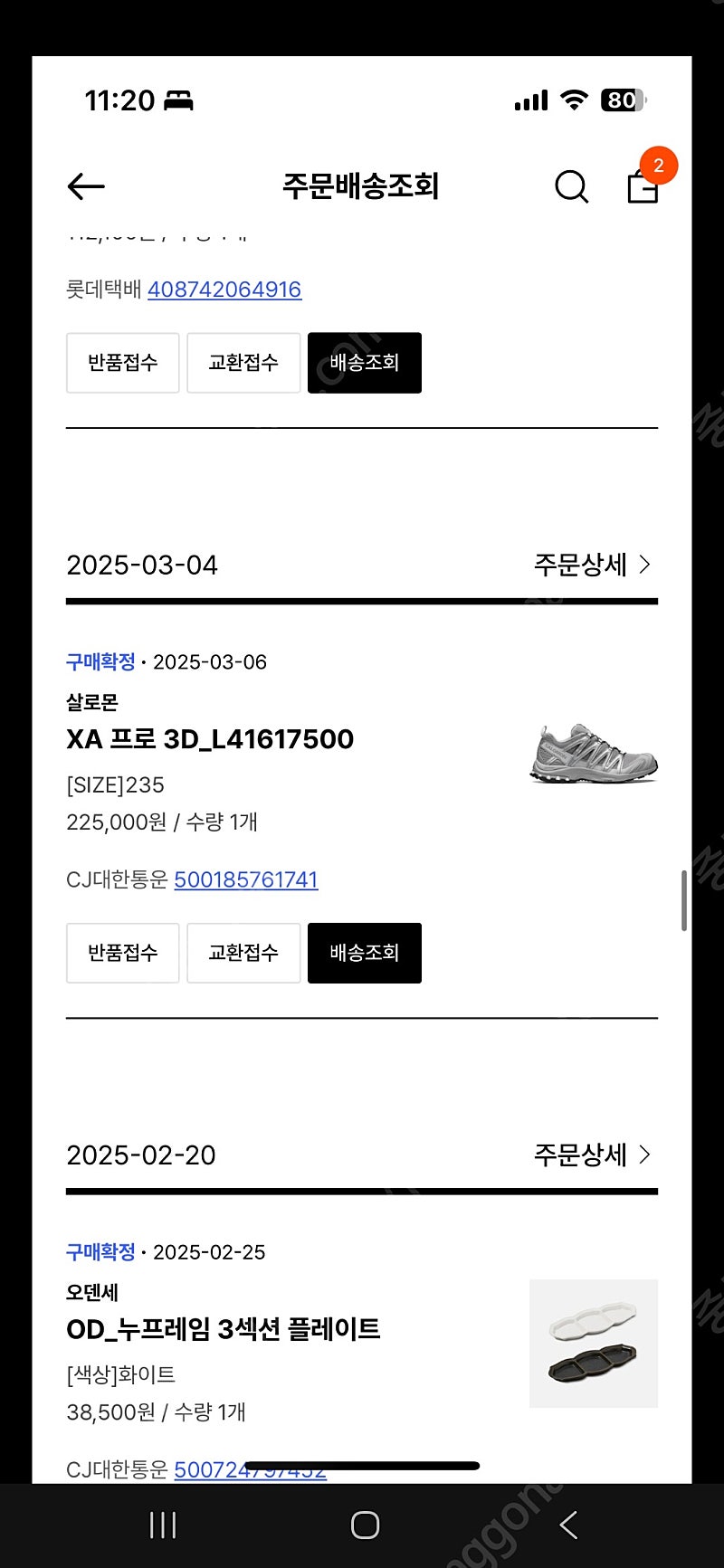Tap 반품접수 above the 2025-03-04 order
The width and height of the screenshot is (724, 1568).
[x=123, y=363]
